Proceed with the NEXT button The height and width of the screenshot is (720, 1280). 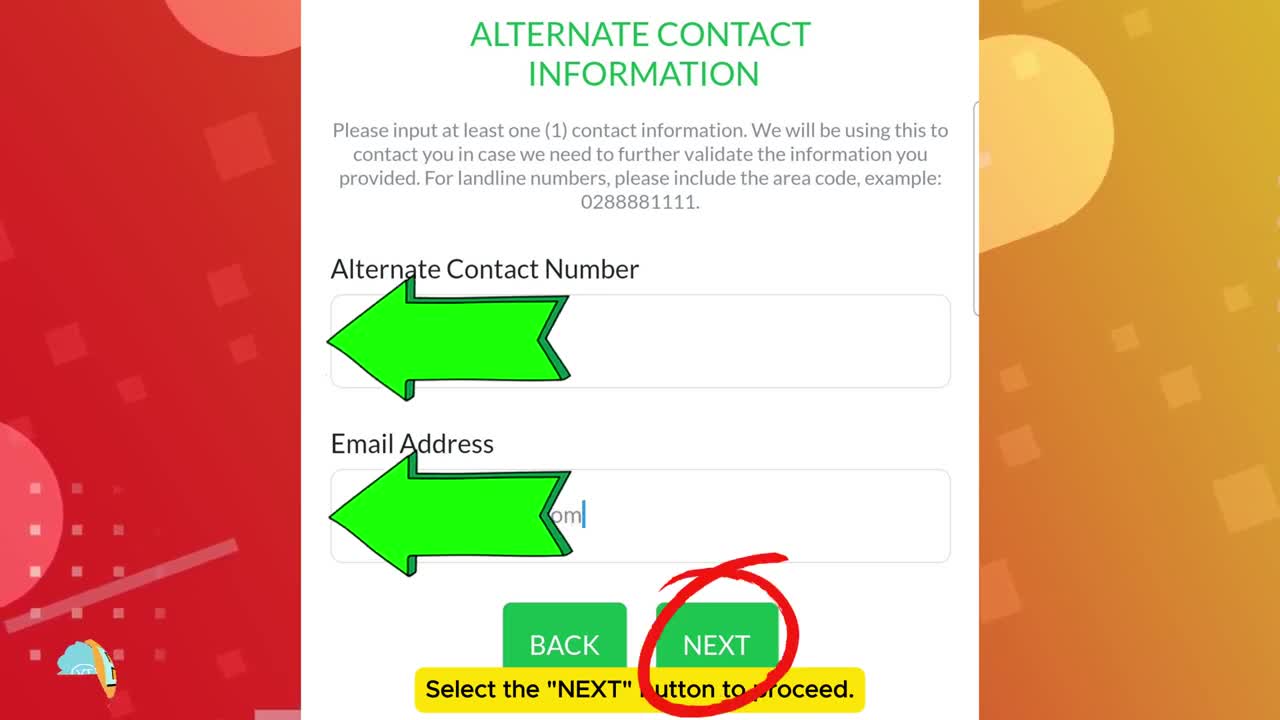pos(716,640)
